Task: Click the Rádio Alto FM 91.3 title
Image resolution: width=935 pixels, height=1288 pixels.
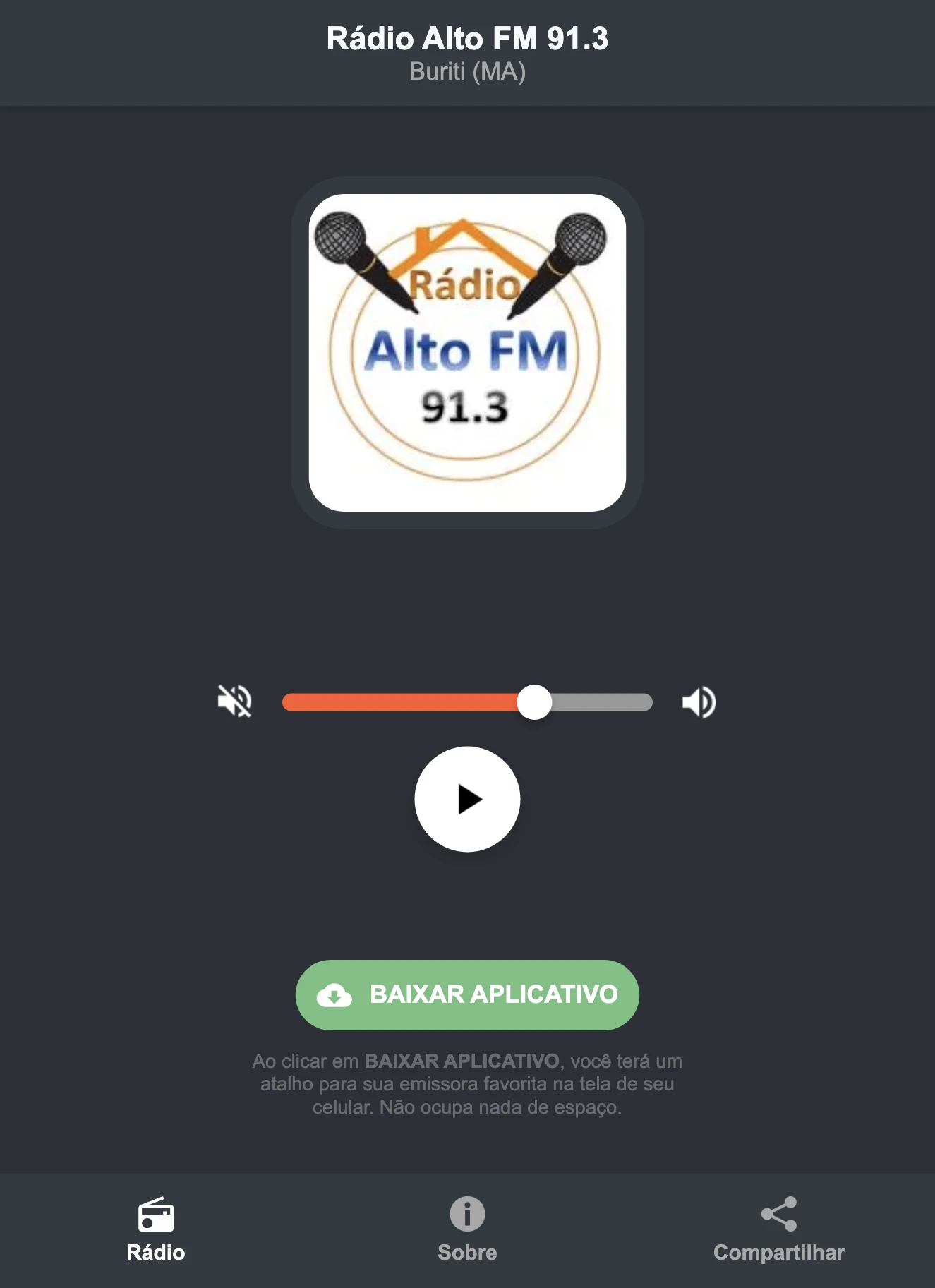Action: click(467, 40)
